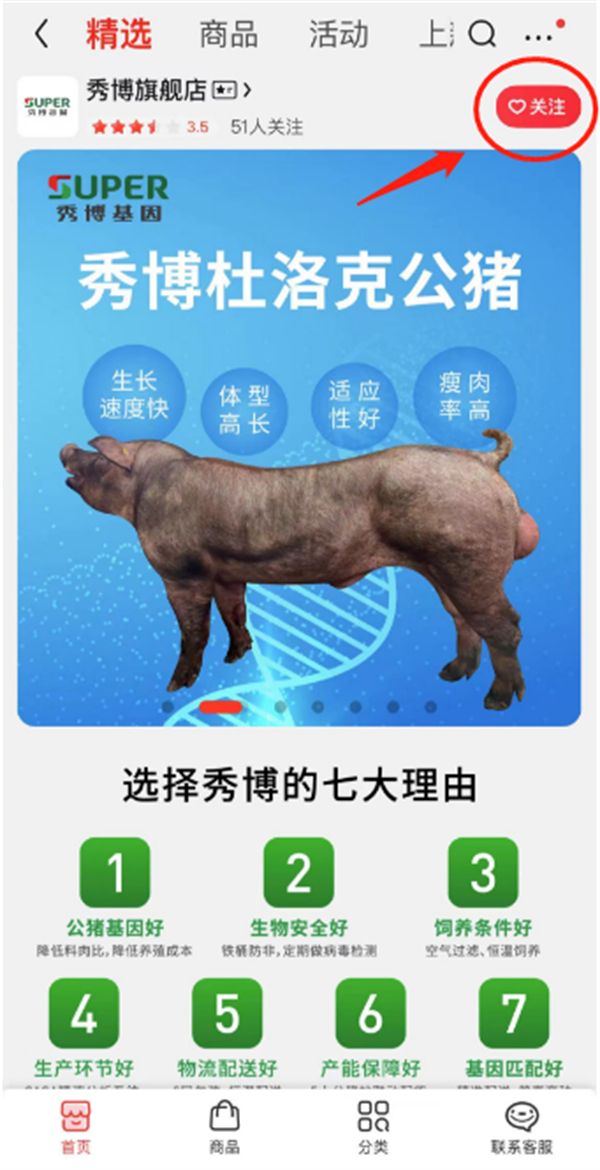This screenshot has height=1170, width=600.
Task: Follow the store with the 关注 button
Action: [x=538, y=107]
